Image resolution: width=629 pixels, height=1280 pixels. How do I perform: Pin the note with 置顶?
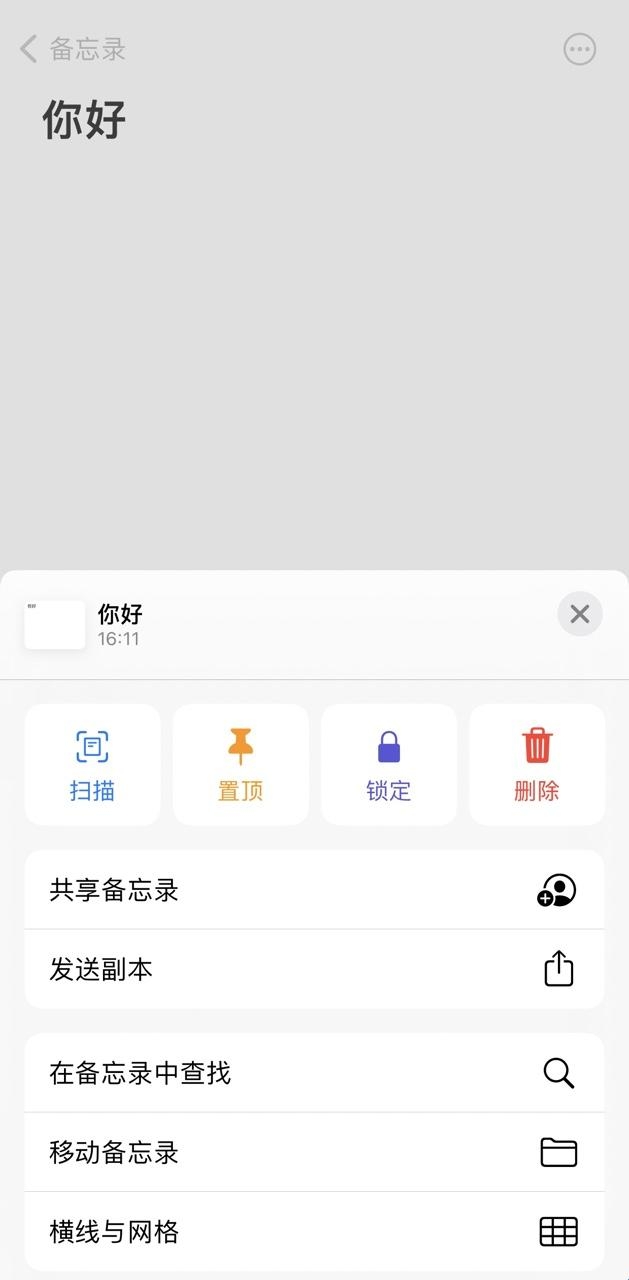pyautogui.click(x=240, y=765)
